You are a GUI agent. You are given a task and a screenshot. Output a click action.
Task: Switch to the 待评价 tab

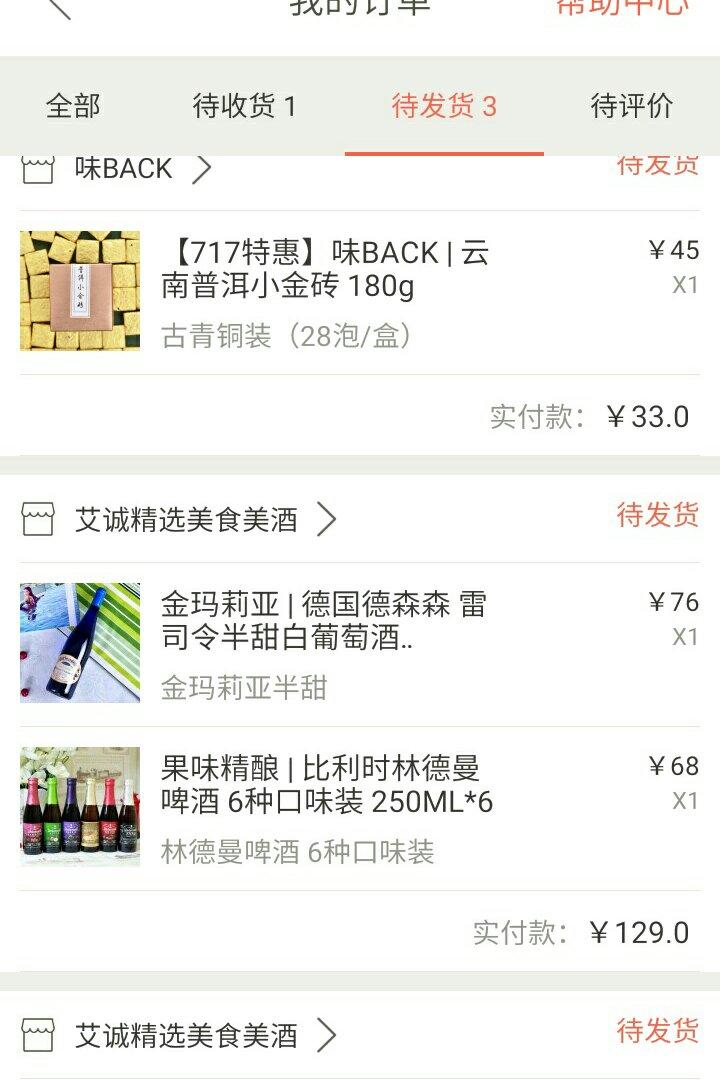(632, 106)
